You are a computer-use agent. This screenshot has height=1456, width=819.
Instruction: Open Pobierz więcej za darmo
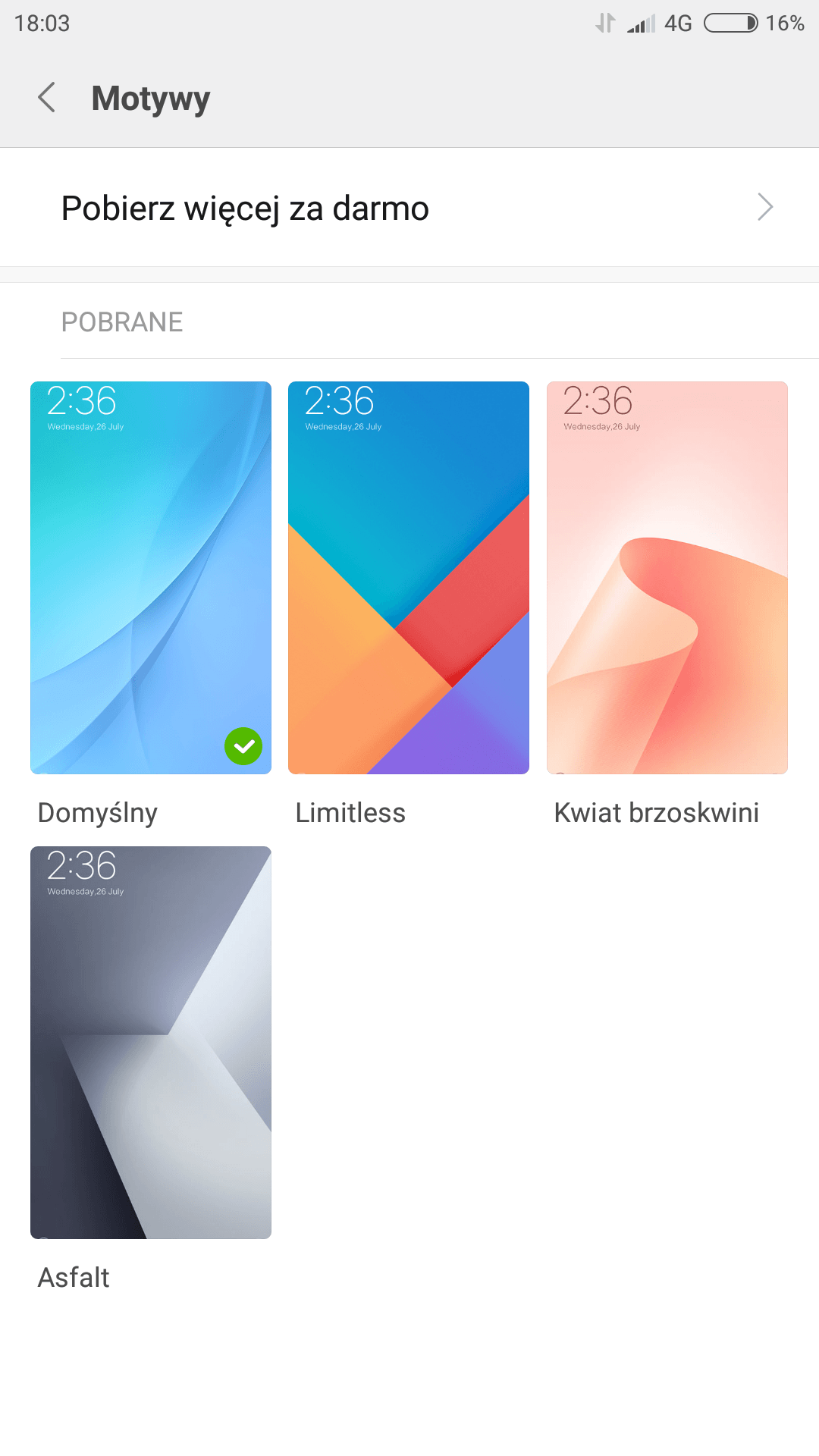[409, 207]
